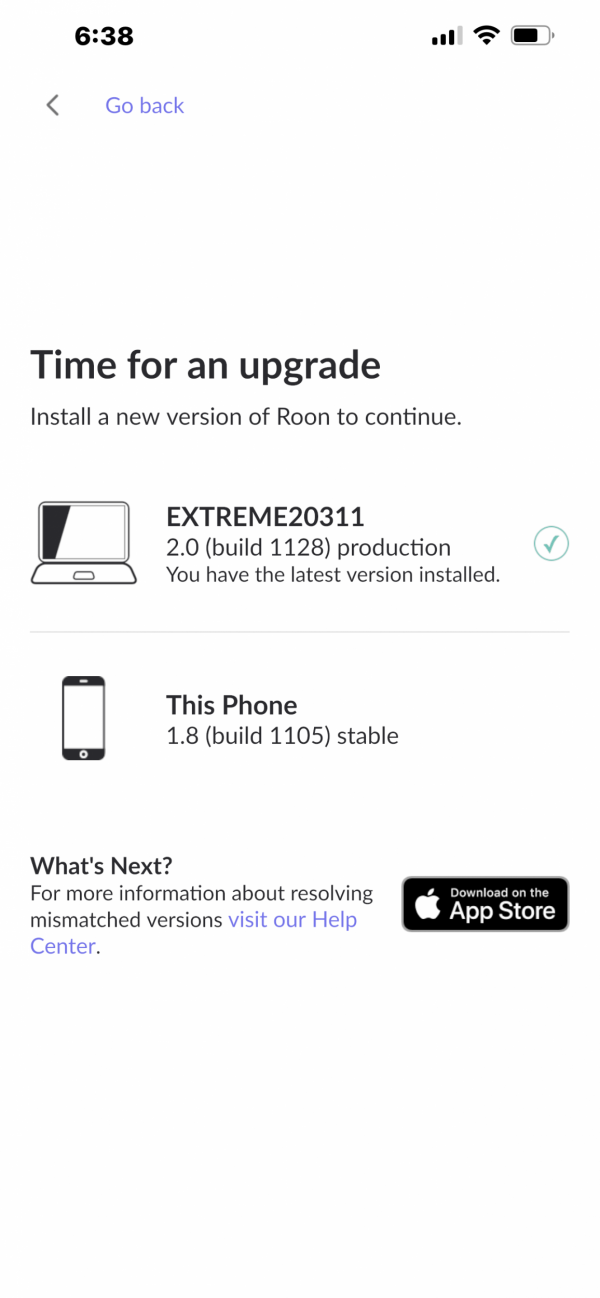Tap the Go back link
The height and width of the screenshot is (1298, 600).
click(144, 106)
